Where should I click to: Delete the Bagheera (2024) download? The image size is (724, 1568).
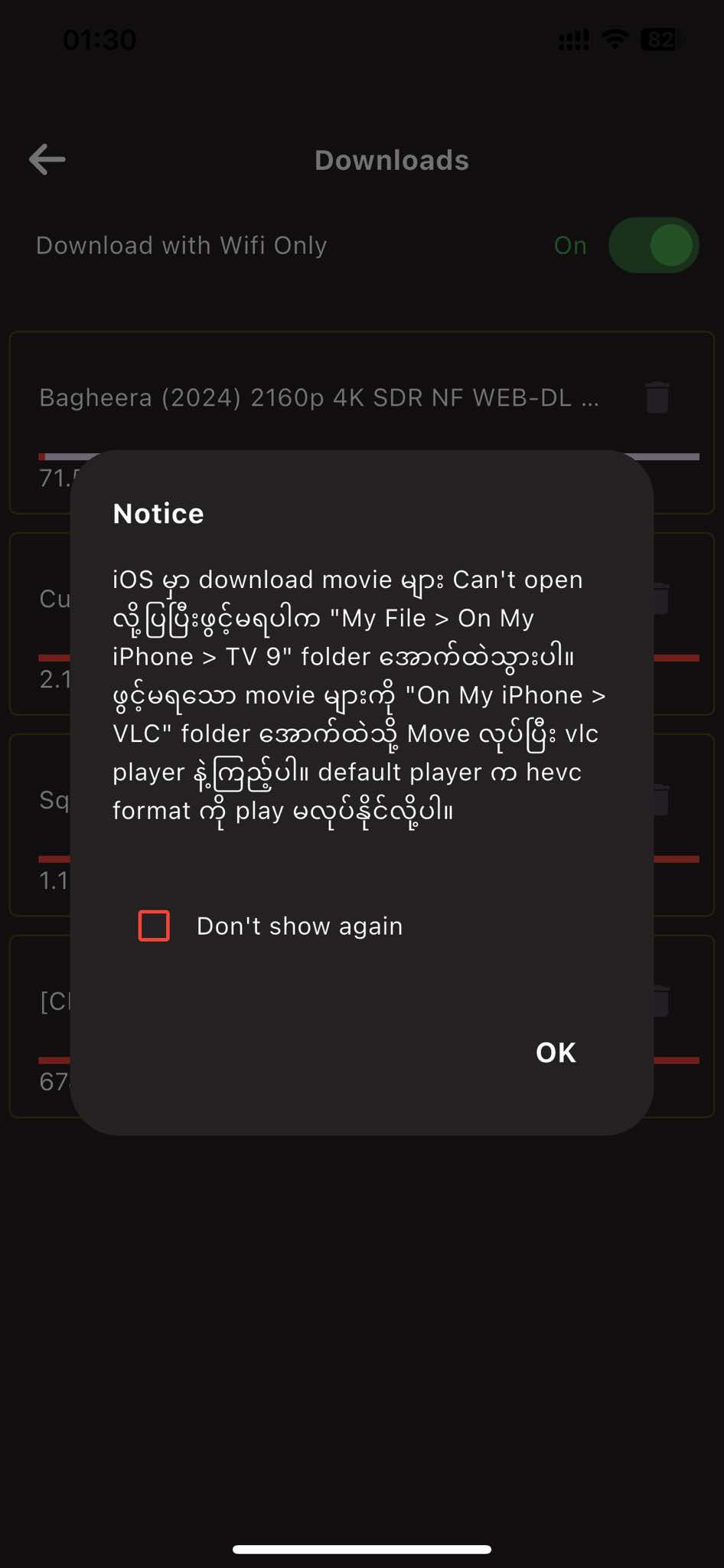[657, 397]
